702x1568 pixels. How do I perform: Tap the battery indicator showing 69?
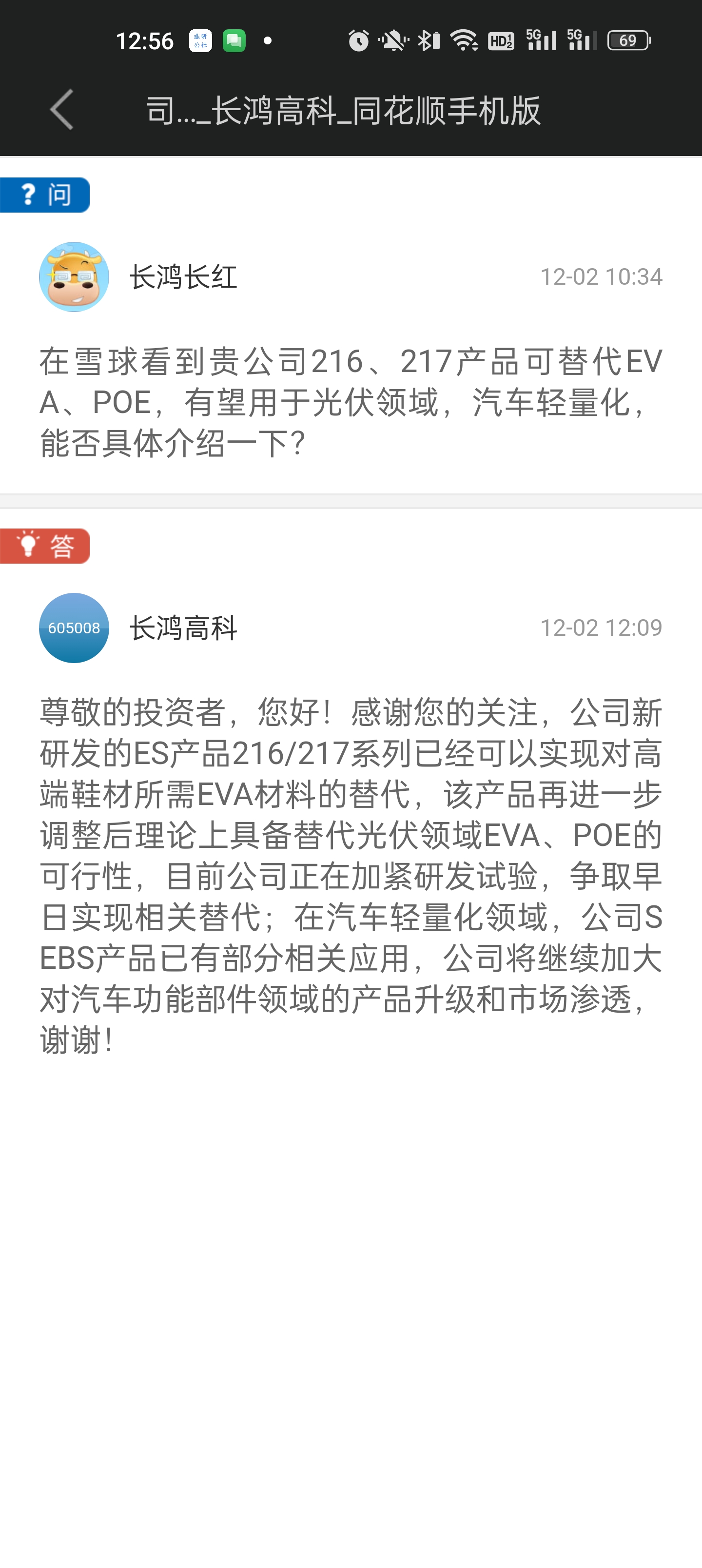[x=628, y=40]
